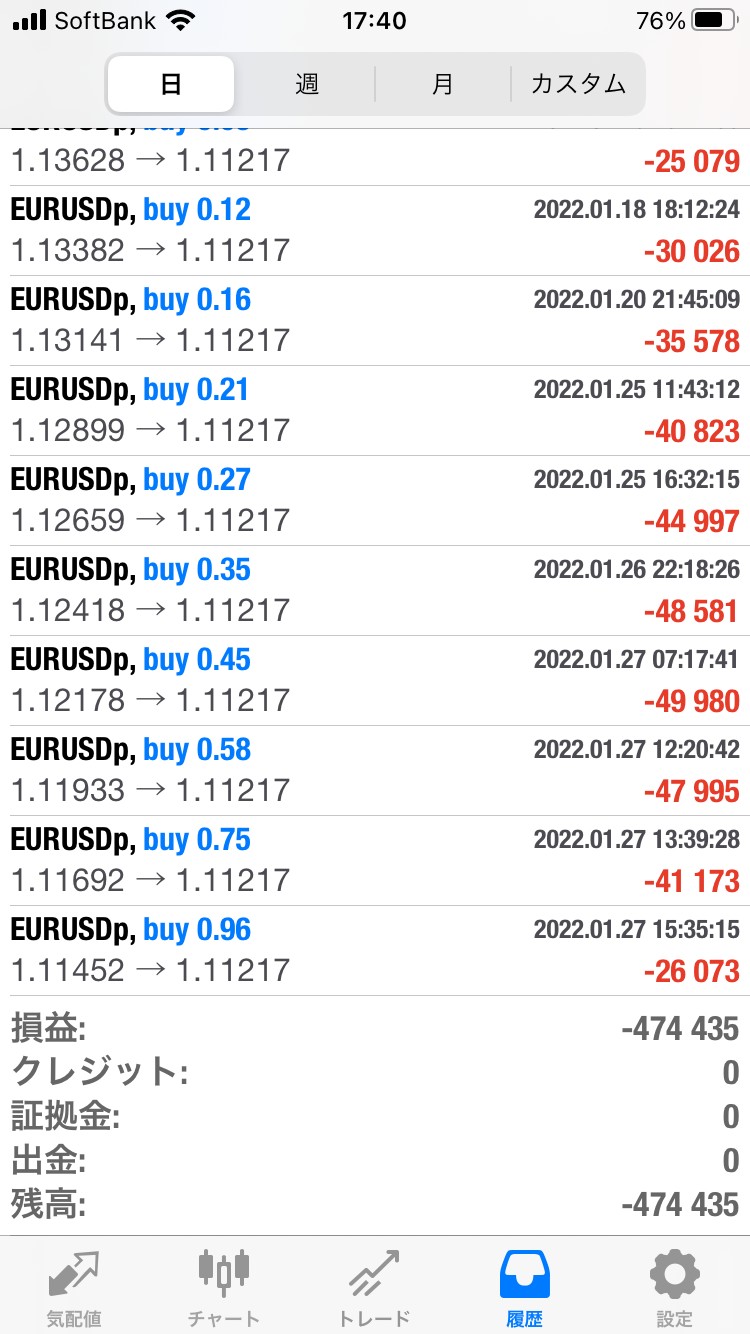Viewport: 750px width, 1334px height.
Task: Open 設定 settings tab
Action: click(675, 1286)
